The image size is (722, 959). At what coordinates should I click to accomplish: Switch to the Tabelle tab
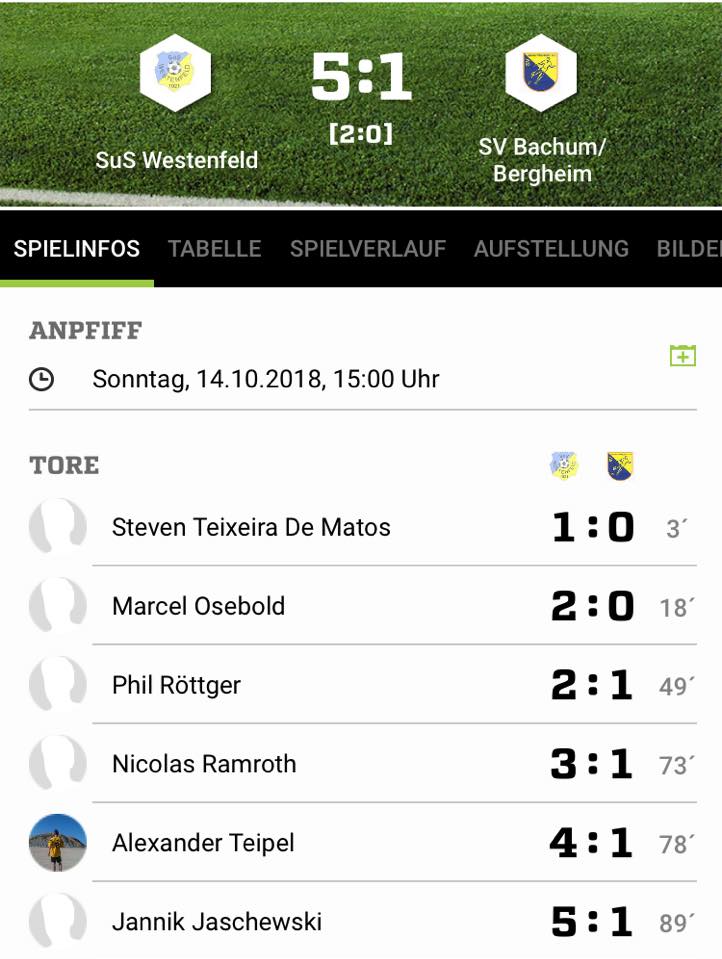[x=214, y=249]
